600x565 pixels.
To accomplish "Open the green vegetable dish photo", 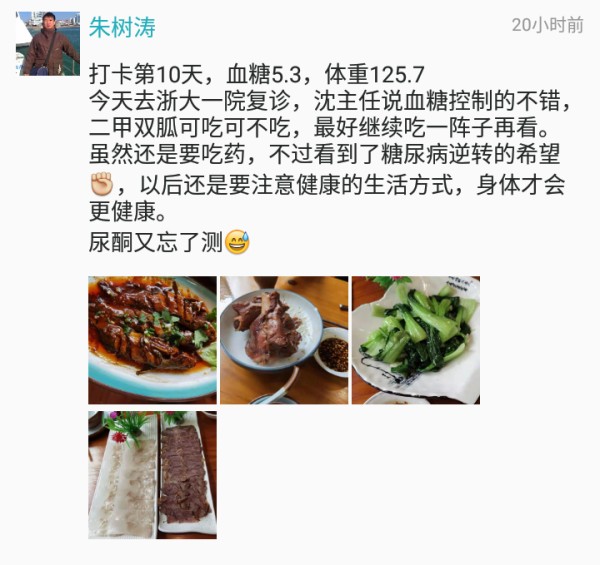I will point(415,340).
